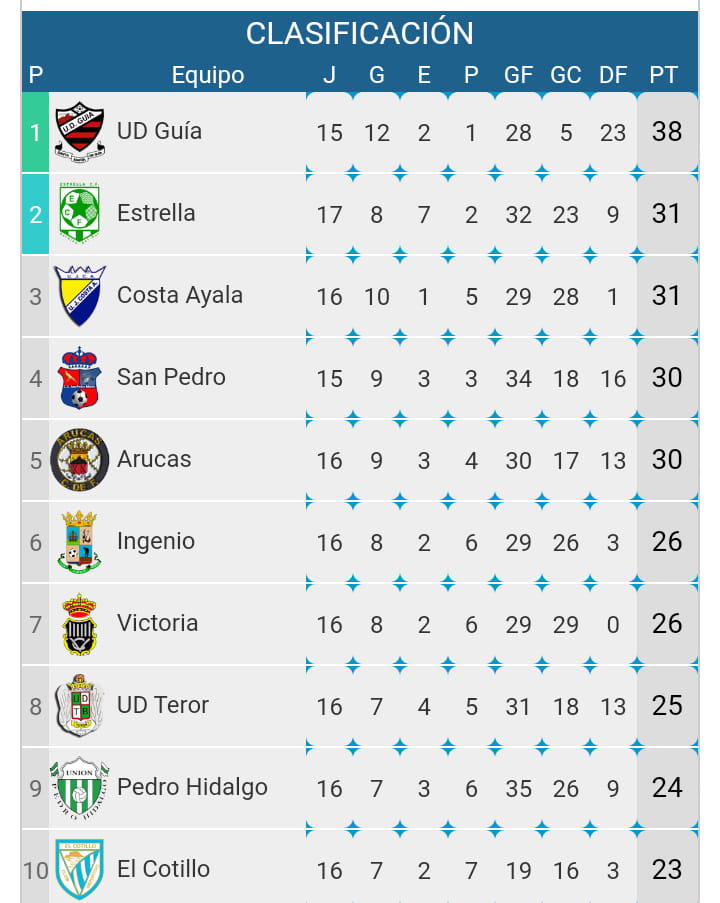
Task: Open UD Guía team row
Action: (x=160, y=131)
